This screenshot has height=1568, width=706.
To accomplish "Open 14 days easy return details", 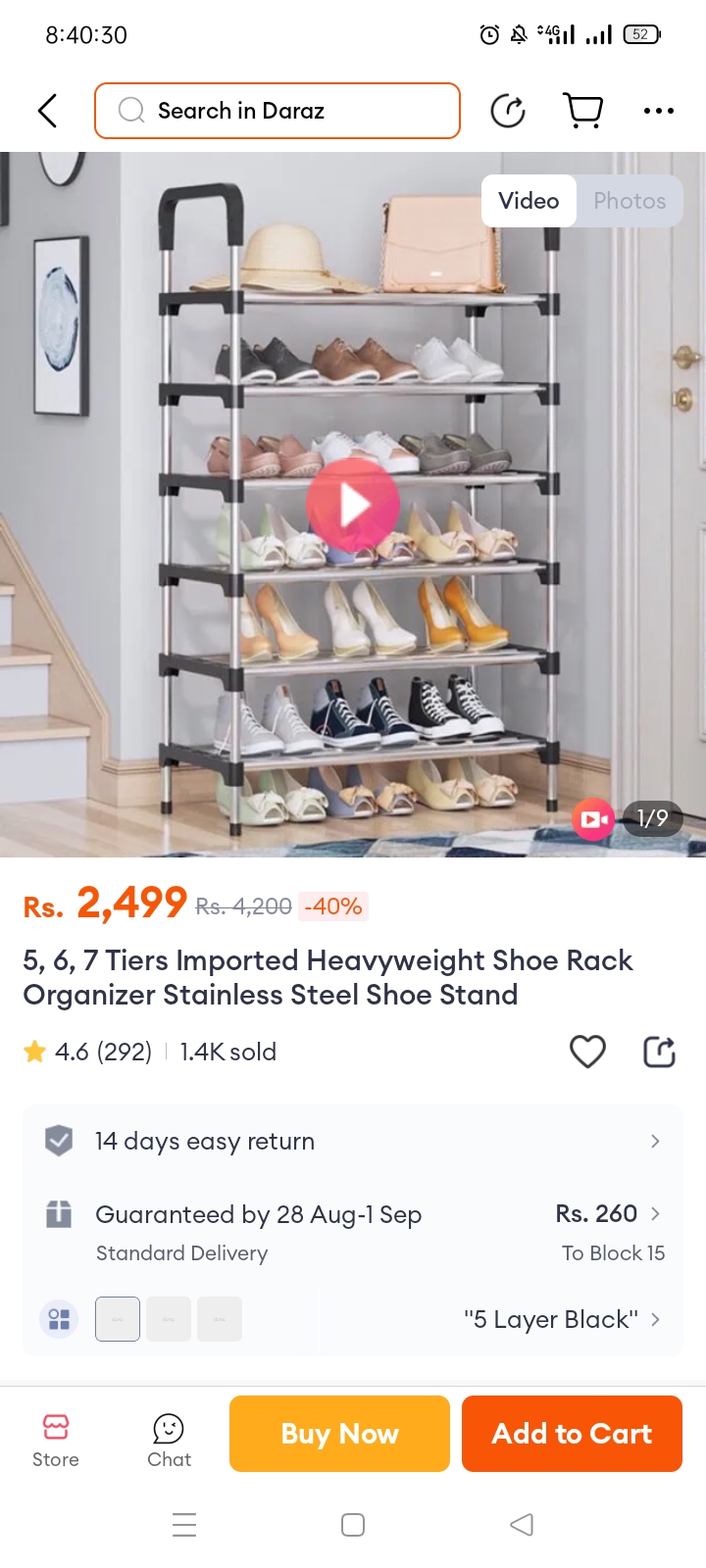I will (353, 1142).
